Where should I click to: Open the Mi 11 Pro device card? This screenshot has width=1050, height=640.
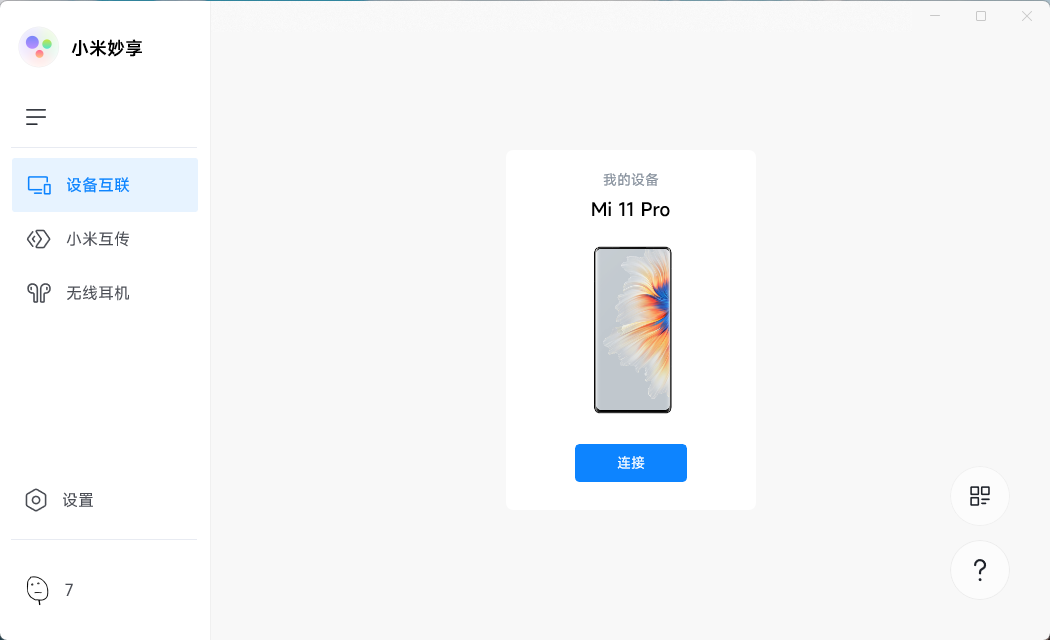(x=630, y=329)
